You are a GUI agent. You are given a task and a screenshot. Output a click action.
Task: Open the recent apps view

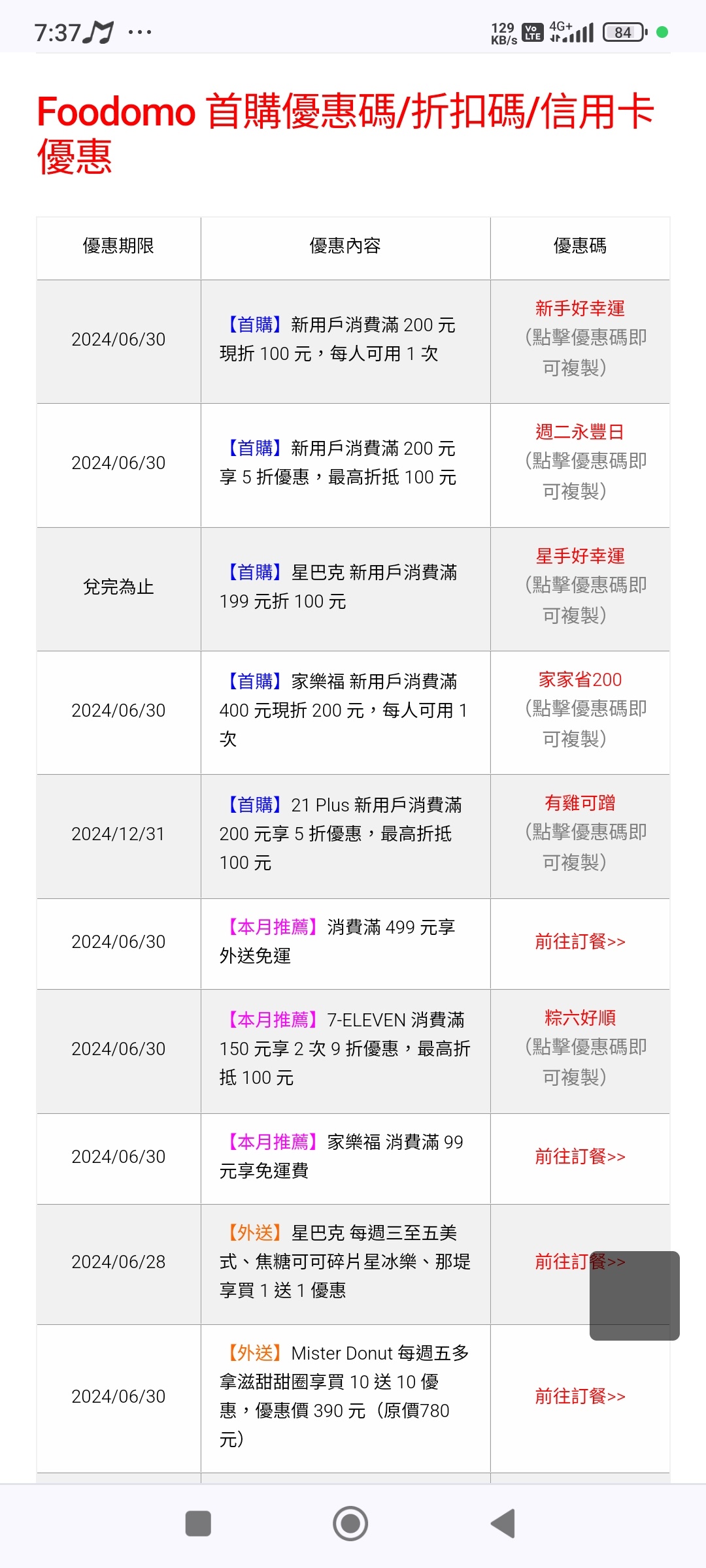(198, 1524)
